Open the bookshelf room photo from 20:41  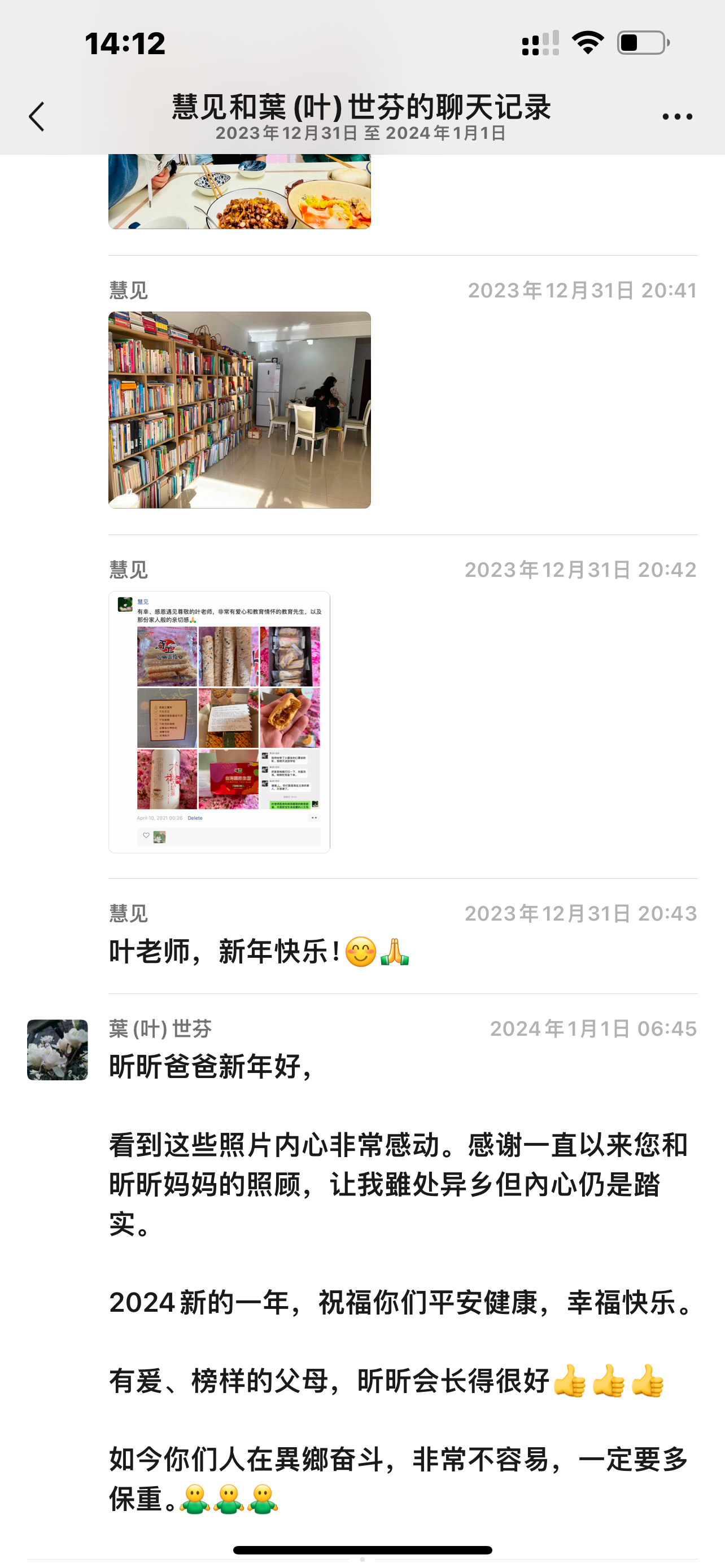pos(239,410)
